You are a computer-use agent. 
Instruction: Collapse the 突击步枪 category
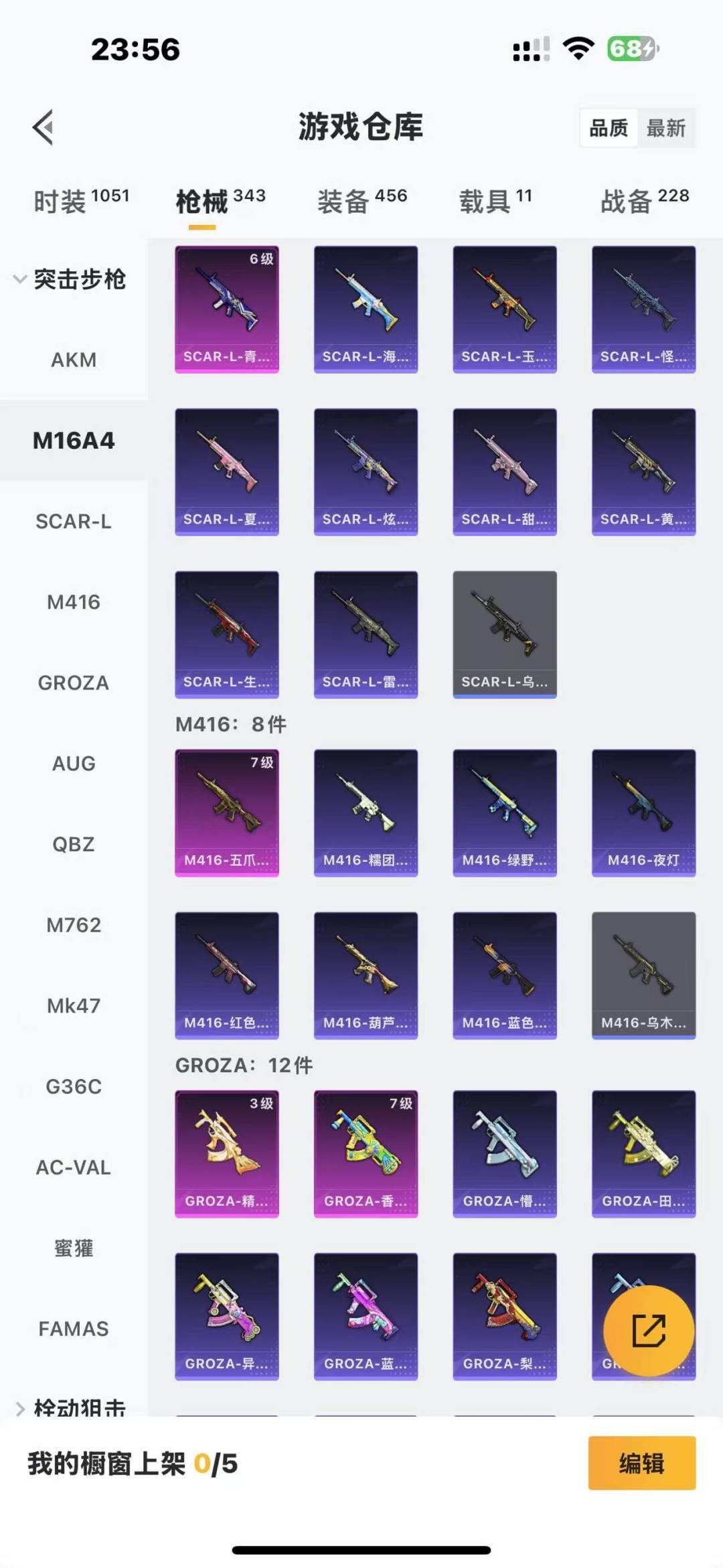pyautogui.click(x=70, y=279)
